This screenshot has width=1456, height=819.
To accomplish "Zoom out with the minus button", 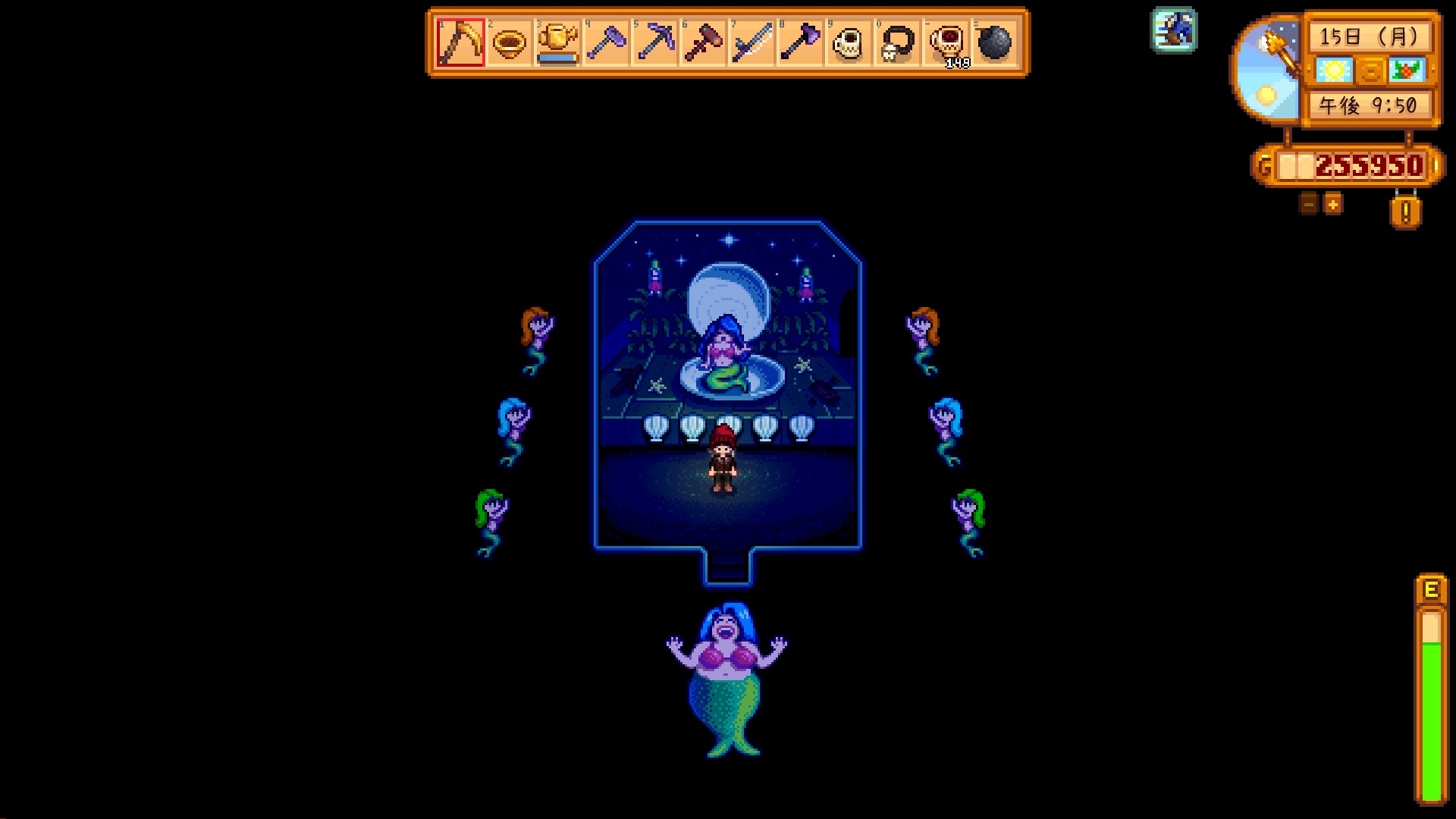I will (x=1309, y=204).
